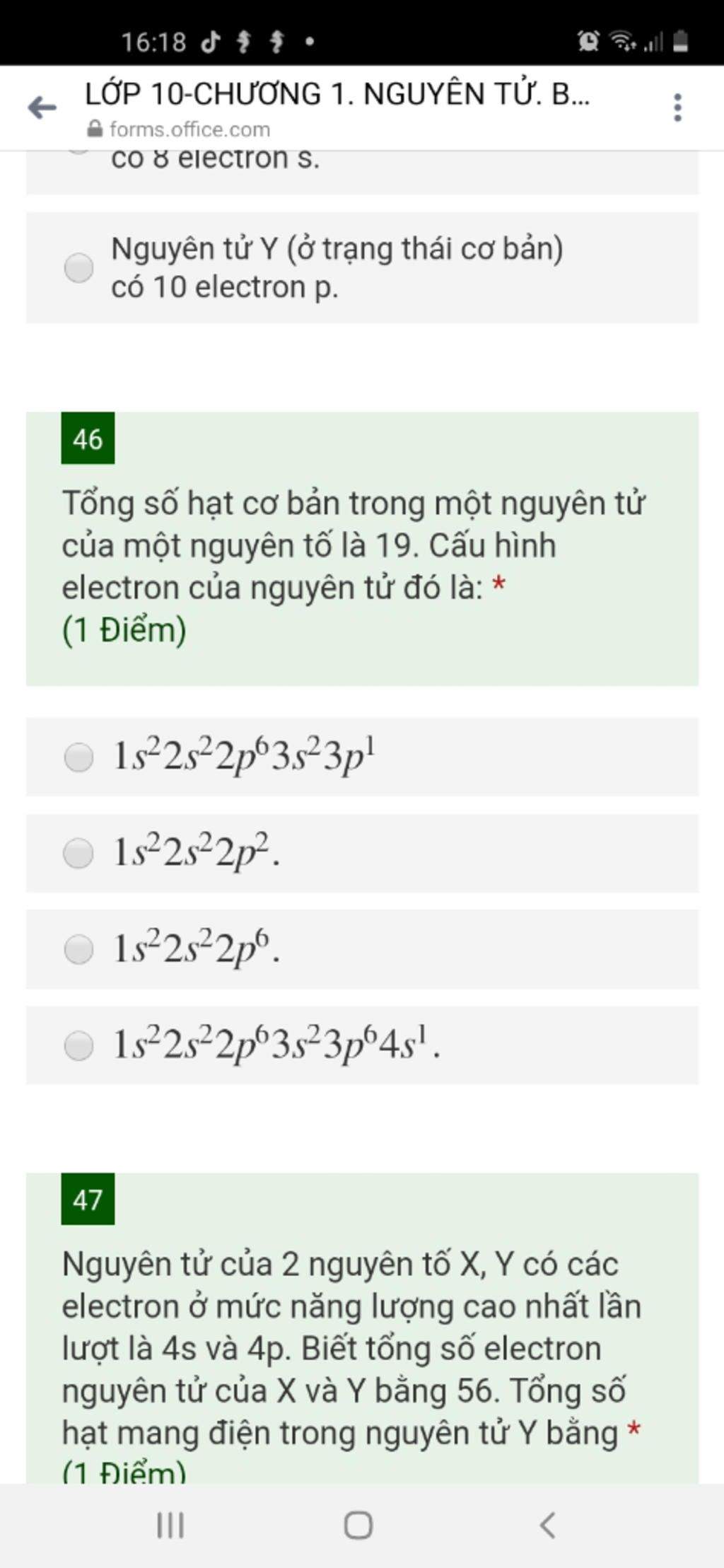Choose answer 1s²2s²2p⁶3s²3p⁶4s¹
Screen dimensions: 724x1568
coord(78,1045)
